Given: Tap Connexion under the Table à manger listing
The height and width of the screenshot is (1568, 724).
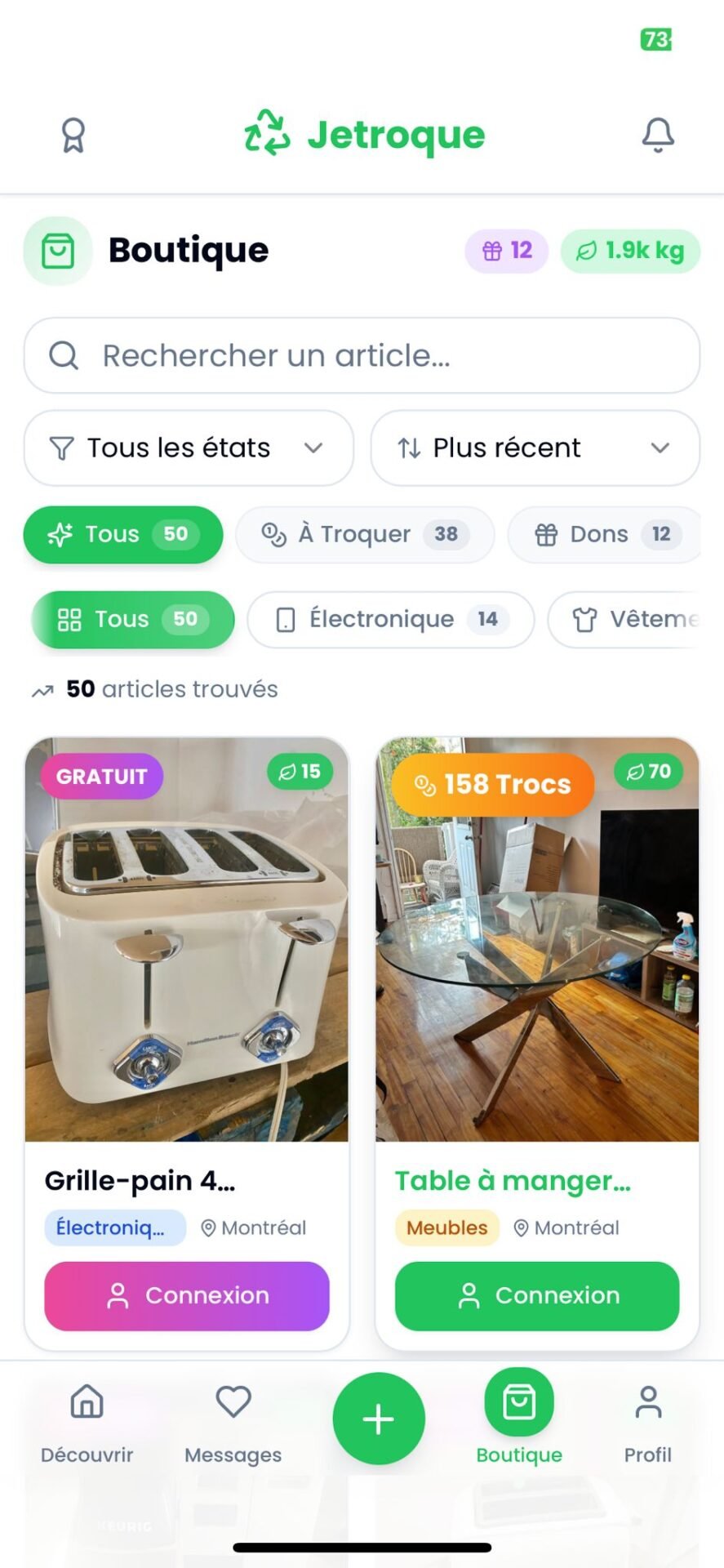Looking at the screenshot, I should coord(537,1295).
